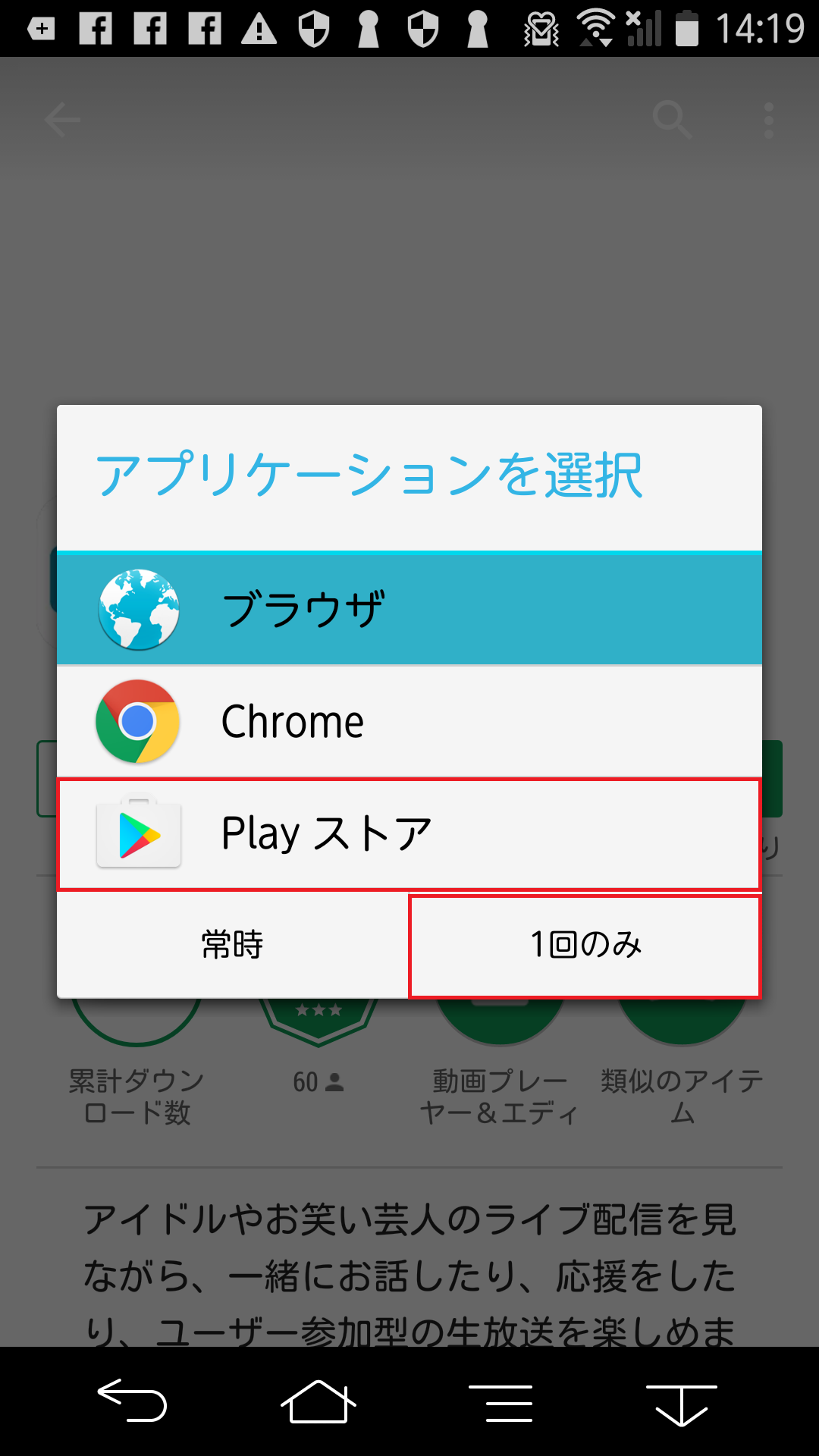
Task: Open the link with Play ストア
Action: 409,833
